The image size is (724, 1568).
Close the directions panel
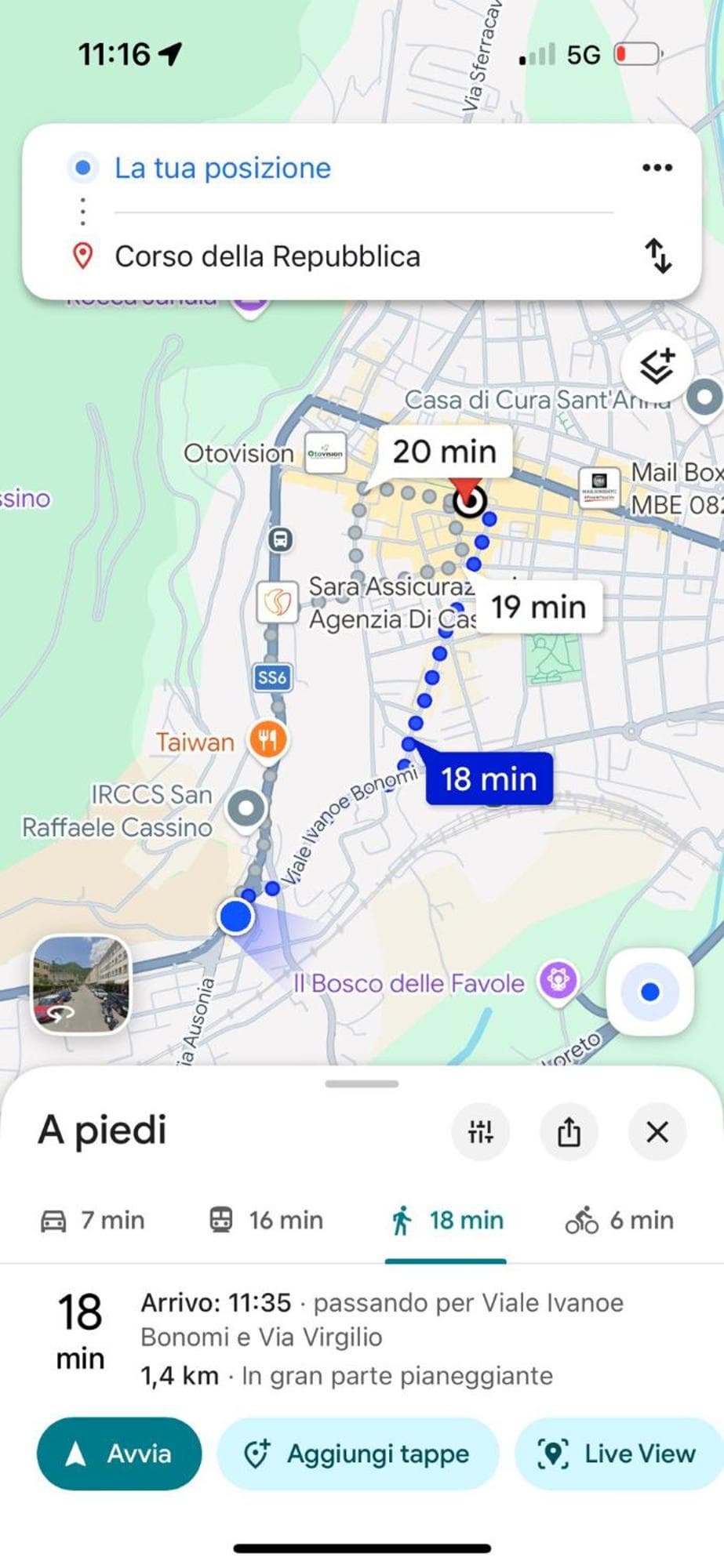(x=657, y=1131)
